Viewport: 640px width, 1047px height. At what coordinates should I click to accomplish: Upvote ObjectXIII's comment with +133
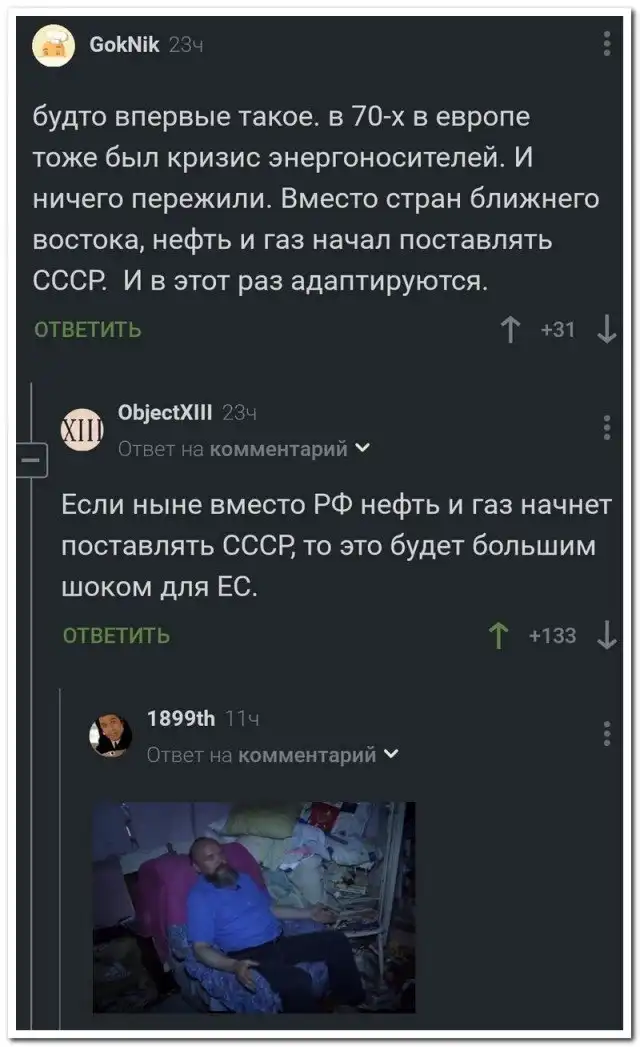pos(497,635)
